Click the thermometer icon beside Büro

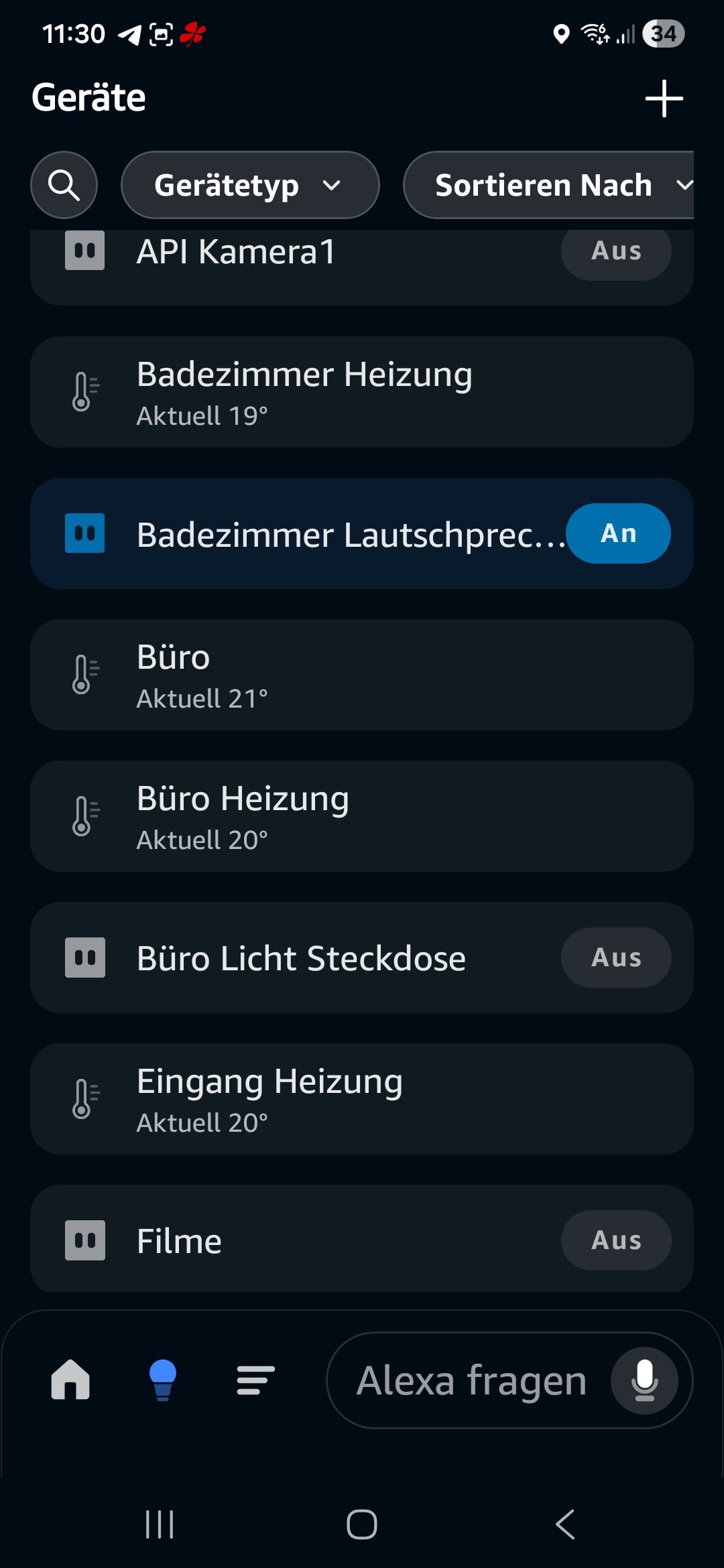point(84,675)
